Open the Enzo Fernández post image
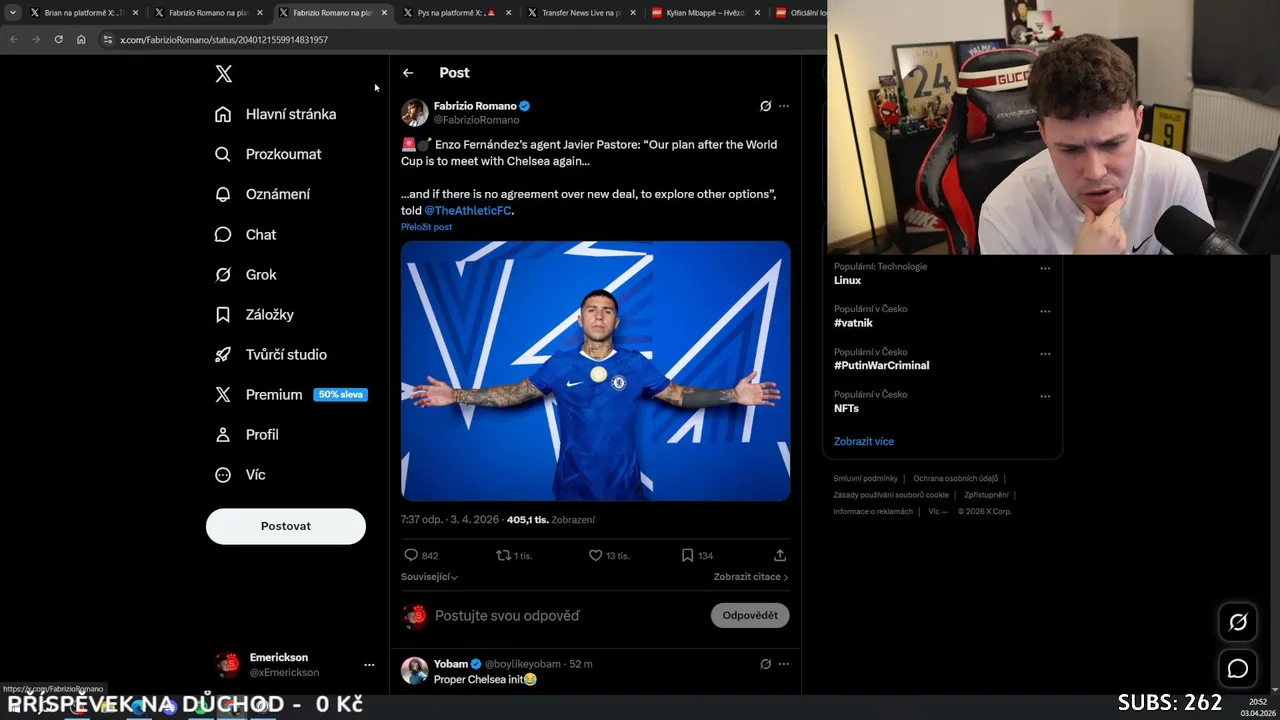 tap(595, 370)
